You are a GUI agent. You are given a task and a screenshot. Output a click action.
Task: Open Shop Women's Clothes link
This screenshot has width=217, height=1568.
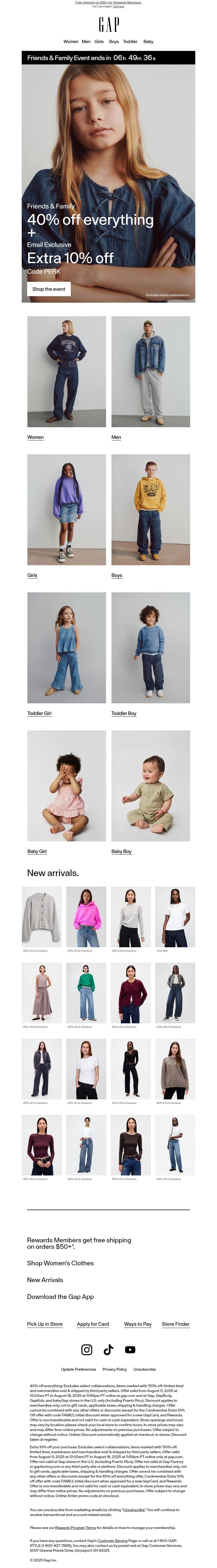pos(60,1263)
